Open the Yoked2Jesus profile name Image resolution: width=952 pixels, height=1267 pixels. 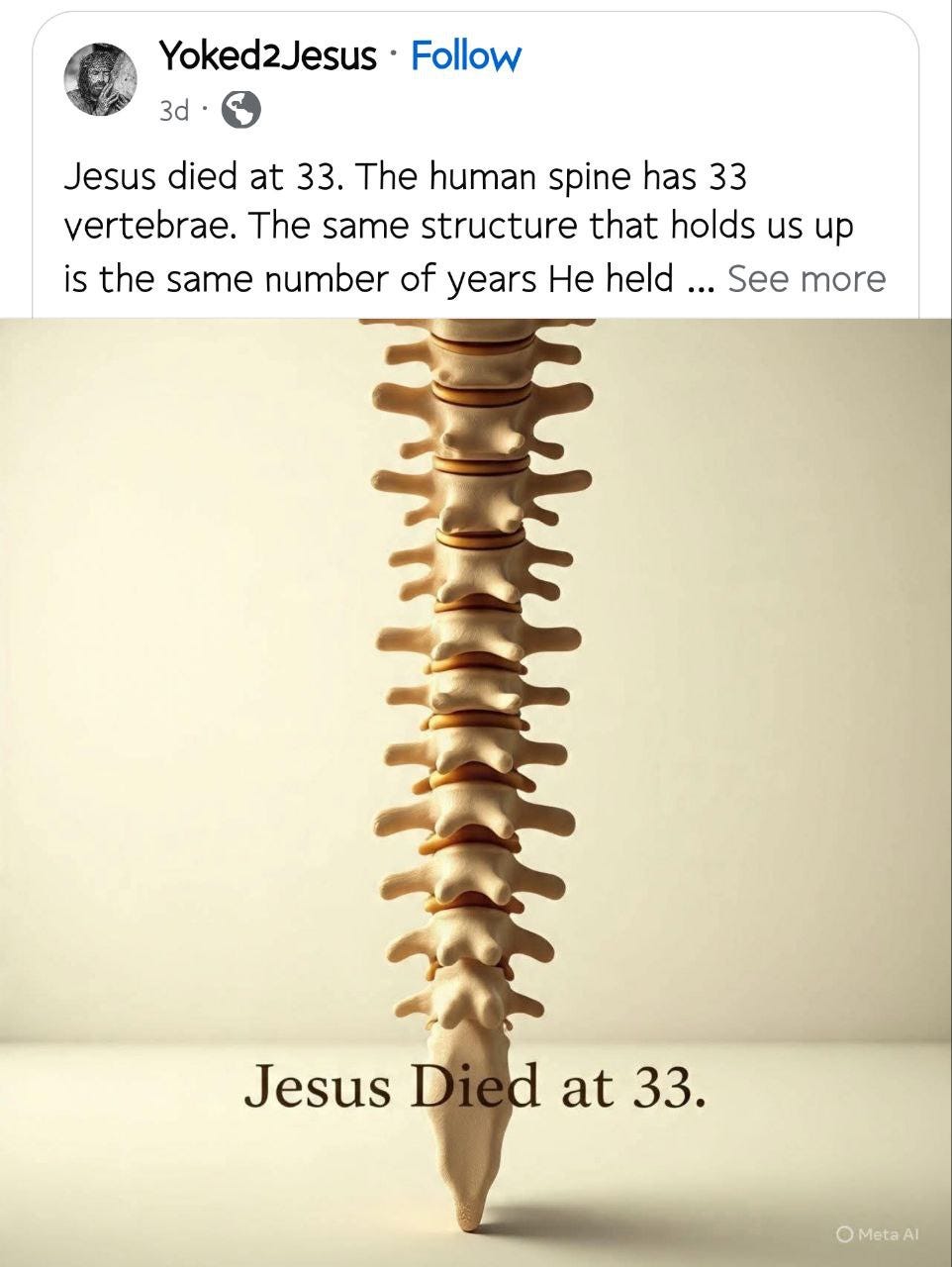(268, 56)
